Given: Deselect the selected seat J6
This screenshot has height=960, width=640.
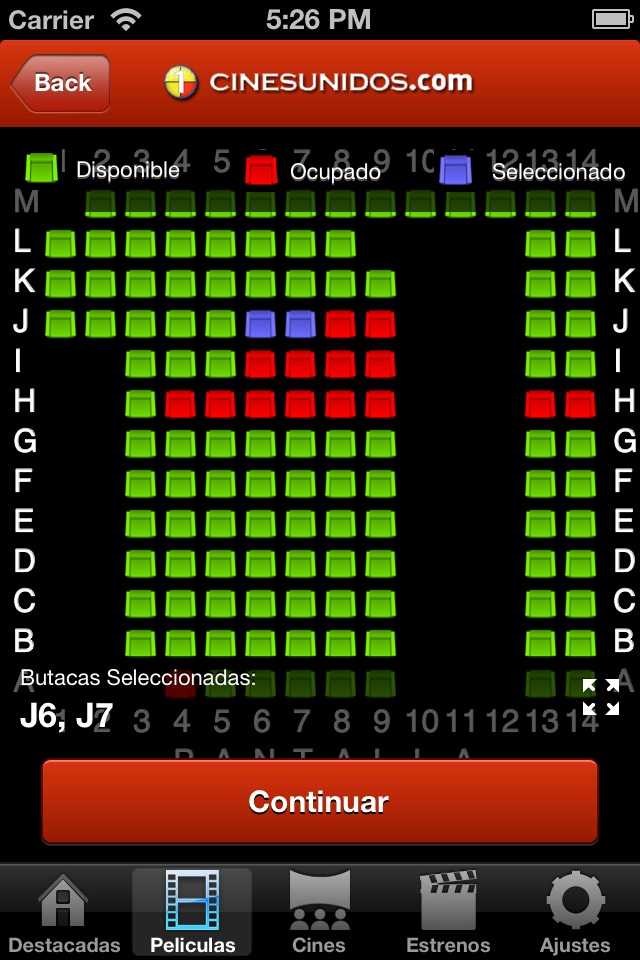Looking at the screenshot, I should pos(260,323).
